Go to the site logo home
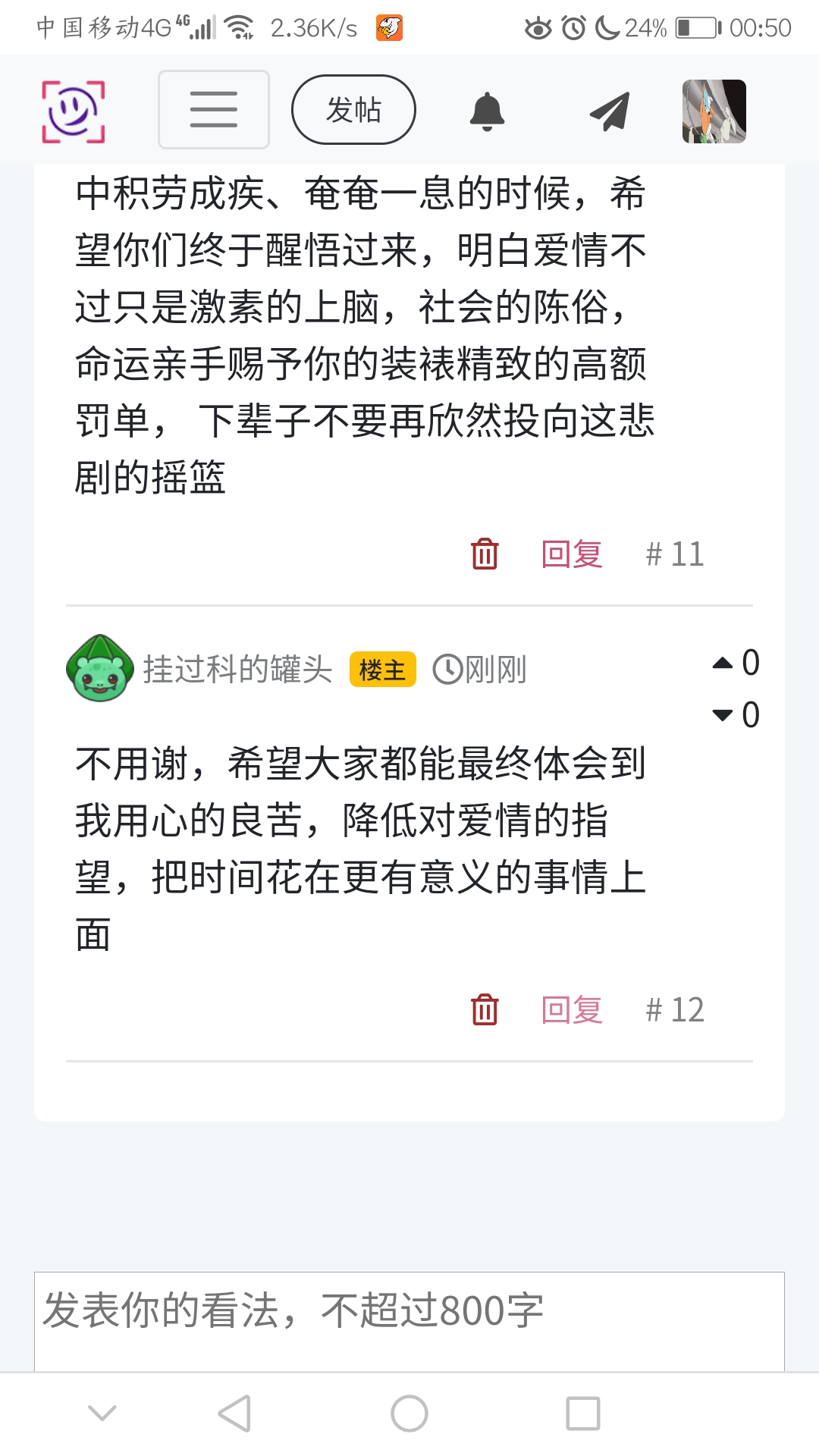819x1456 pixels. pyautogui.click(x=73, y=111)
